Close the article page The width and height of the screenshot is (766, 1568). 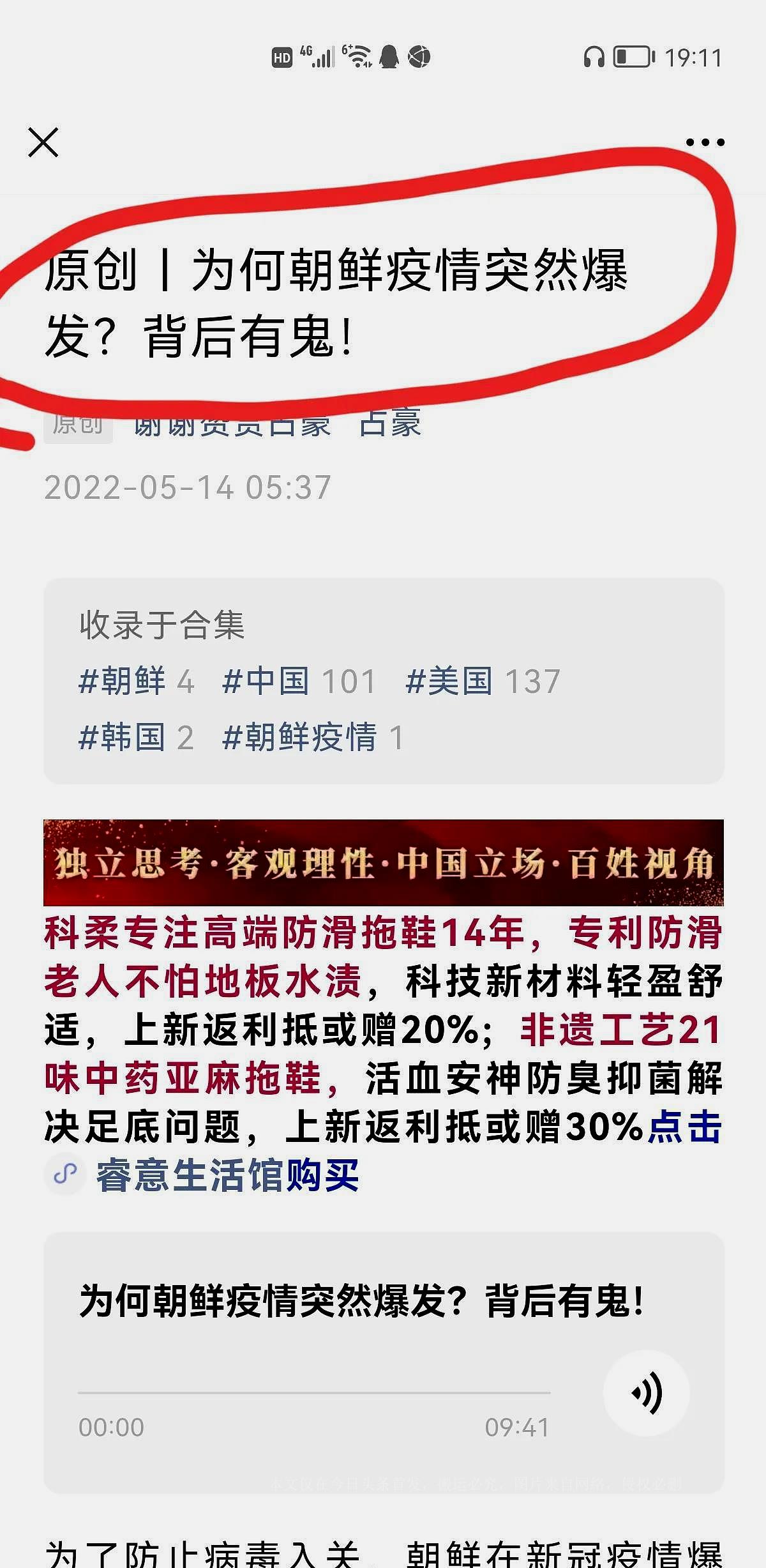pyautogui.click(x=43, y=142)
